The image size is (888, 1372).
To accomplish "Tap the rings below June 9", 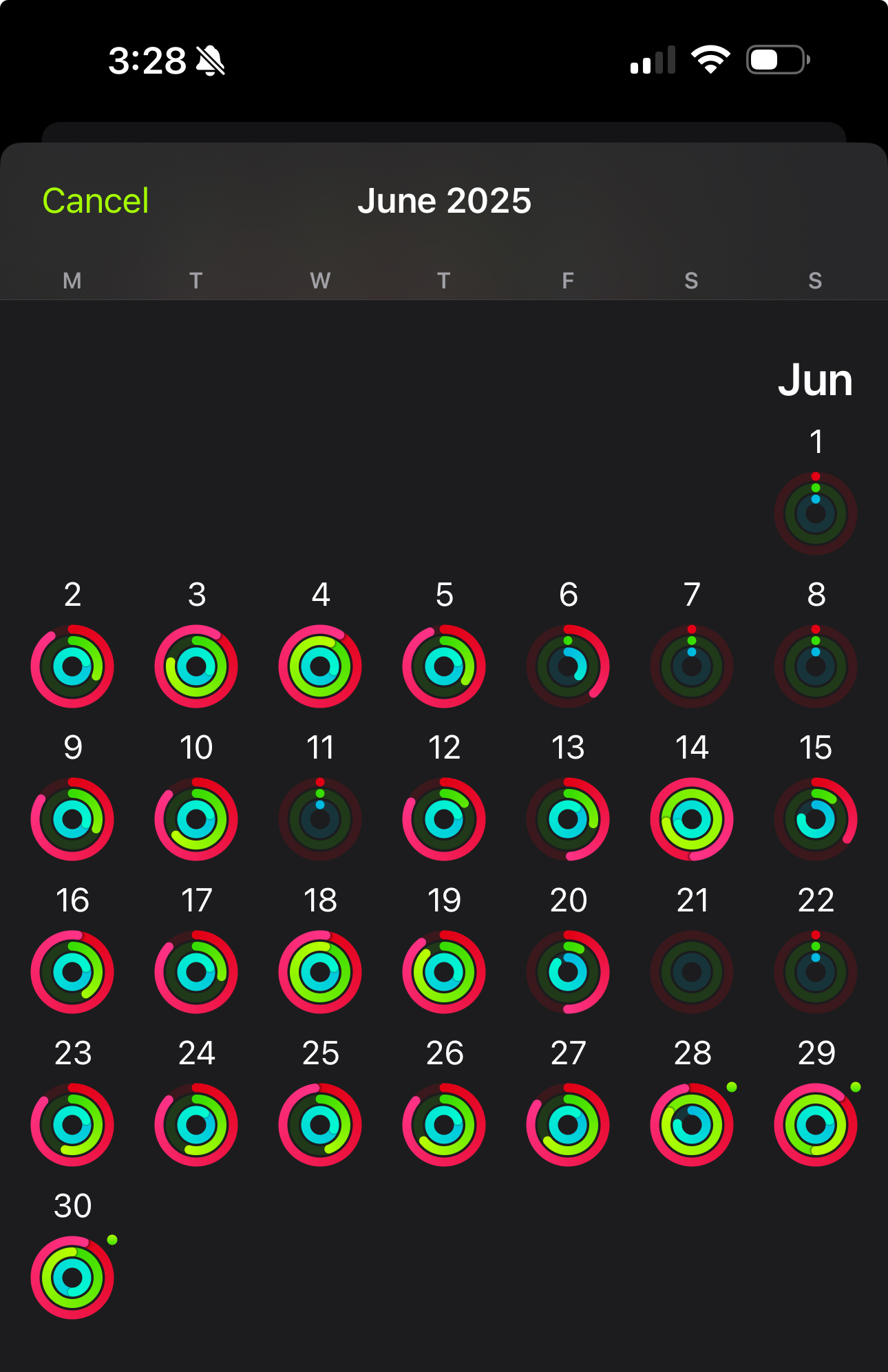I will [x=72, y=819].
